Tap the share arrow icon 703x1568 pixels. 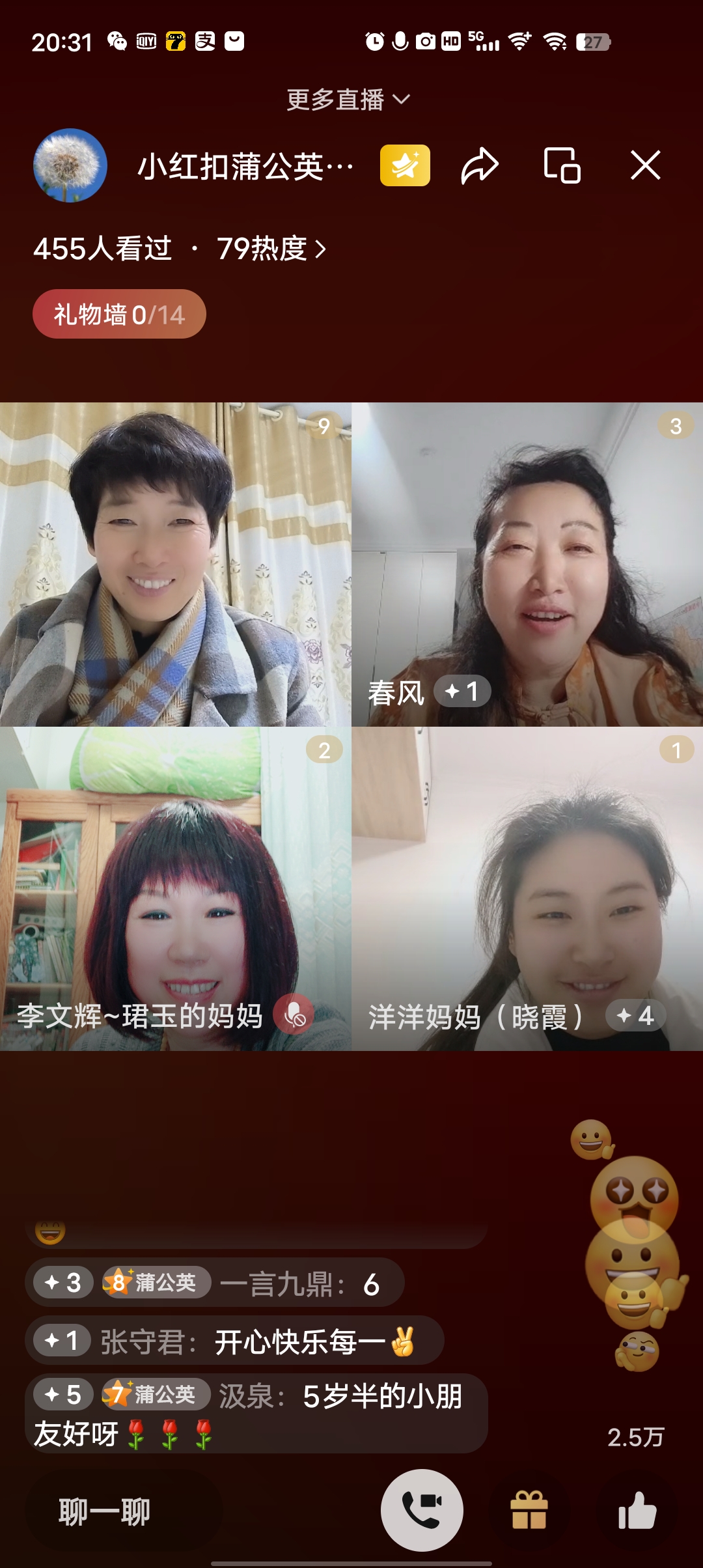click(480, 167)
